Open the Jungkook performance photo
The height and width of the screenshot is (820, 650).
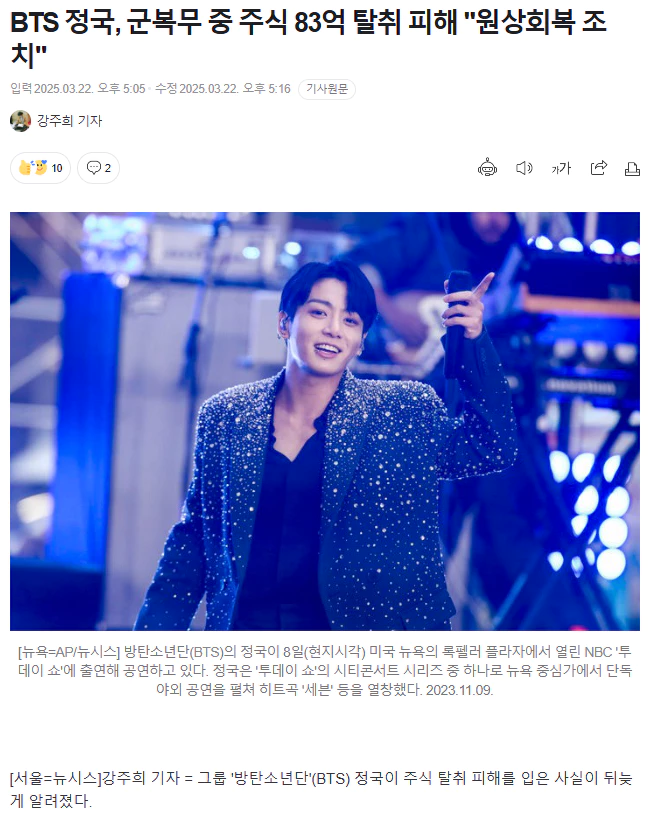[x=325, y=420]
